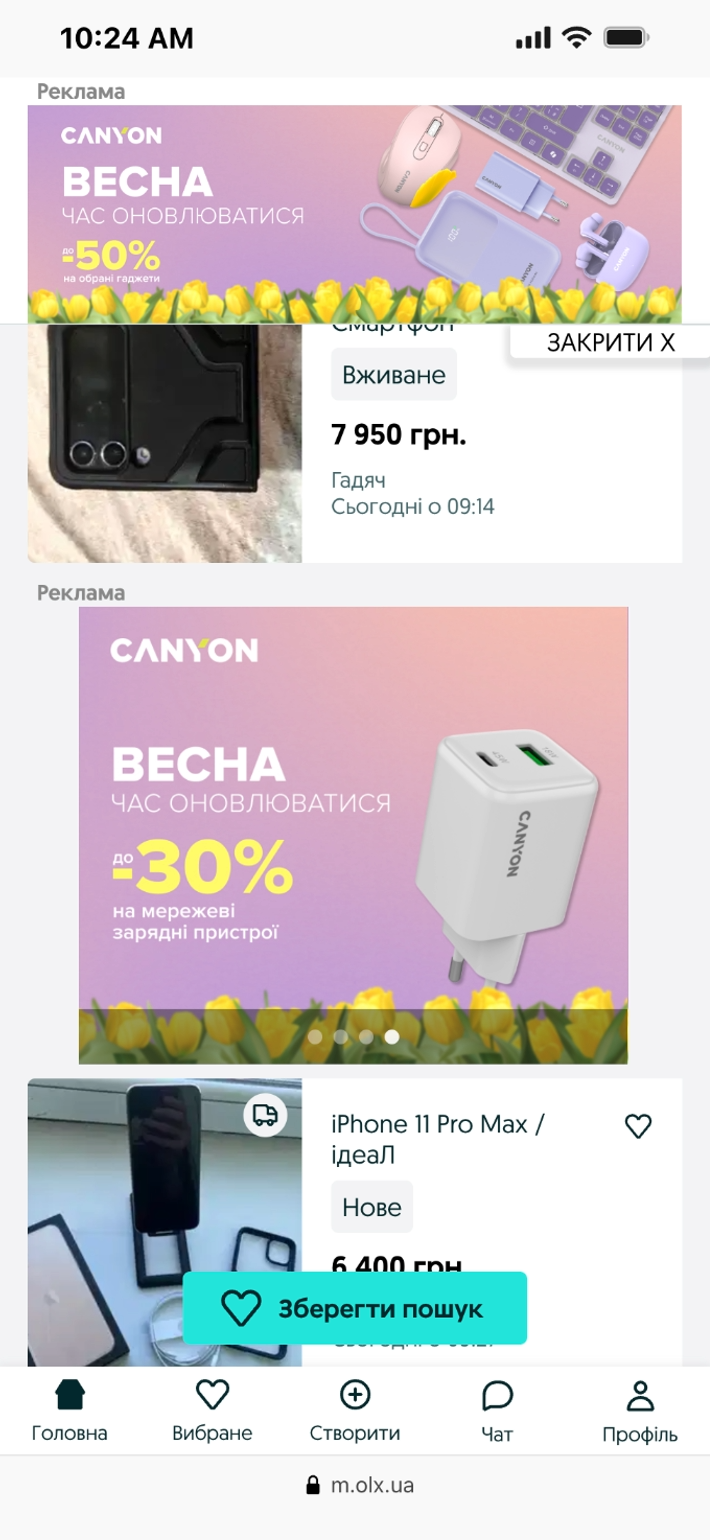Open the Canyon -50% spring sale banner

[x=354, y=214]
